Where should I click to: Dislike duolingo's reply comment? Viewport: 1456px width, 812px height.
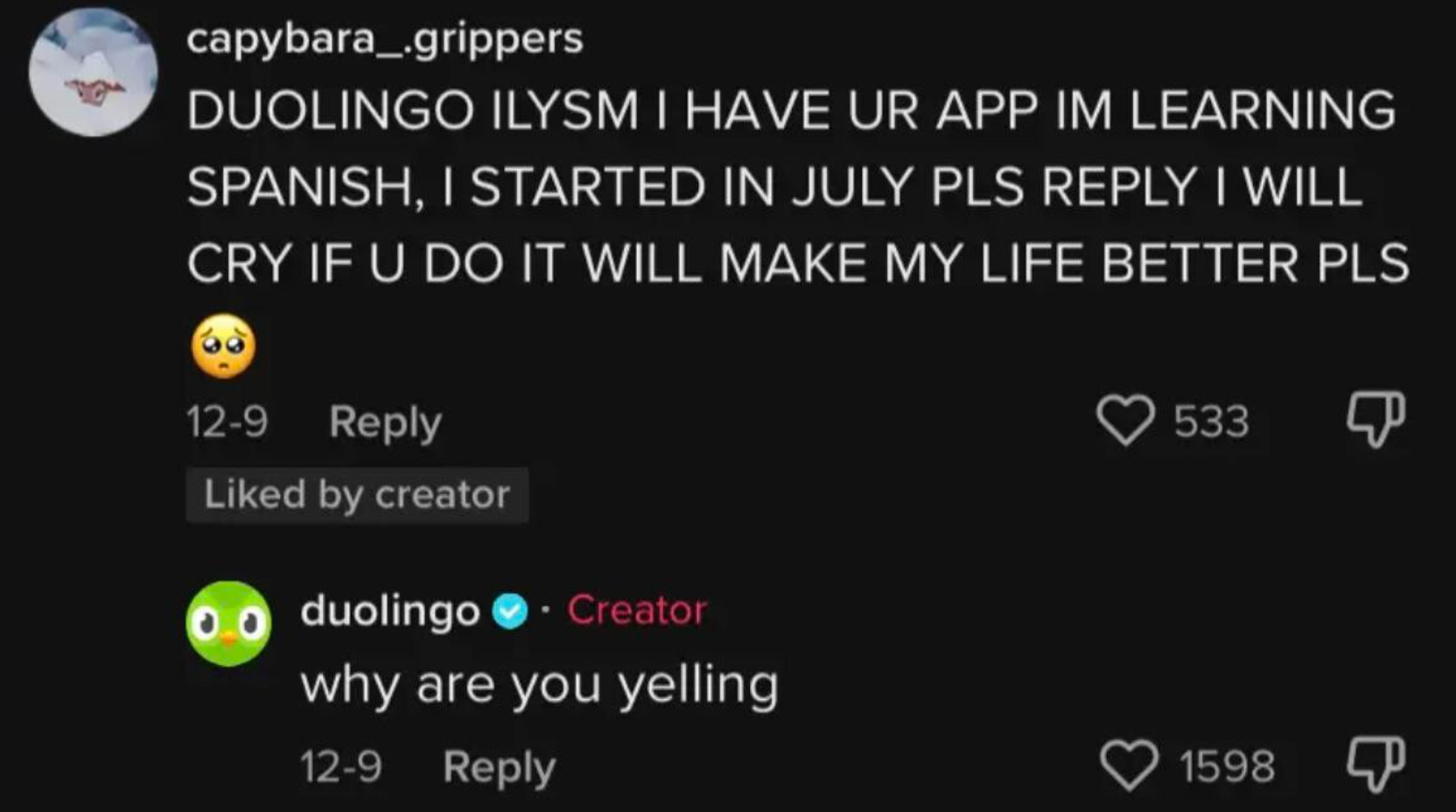pos(1375,764)
